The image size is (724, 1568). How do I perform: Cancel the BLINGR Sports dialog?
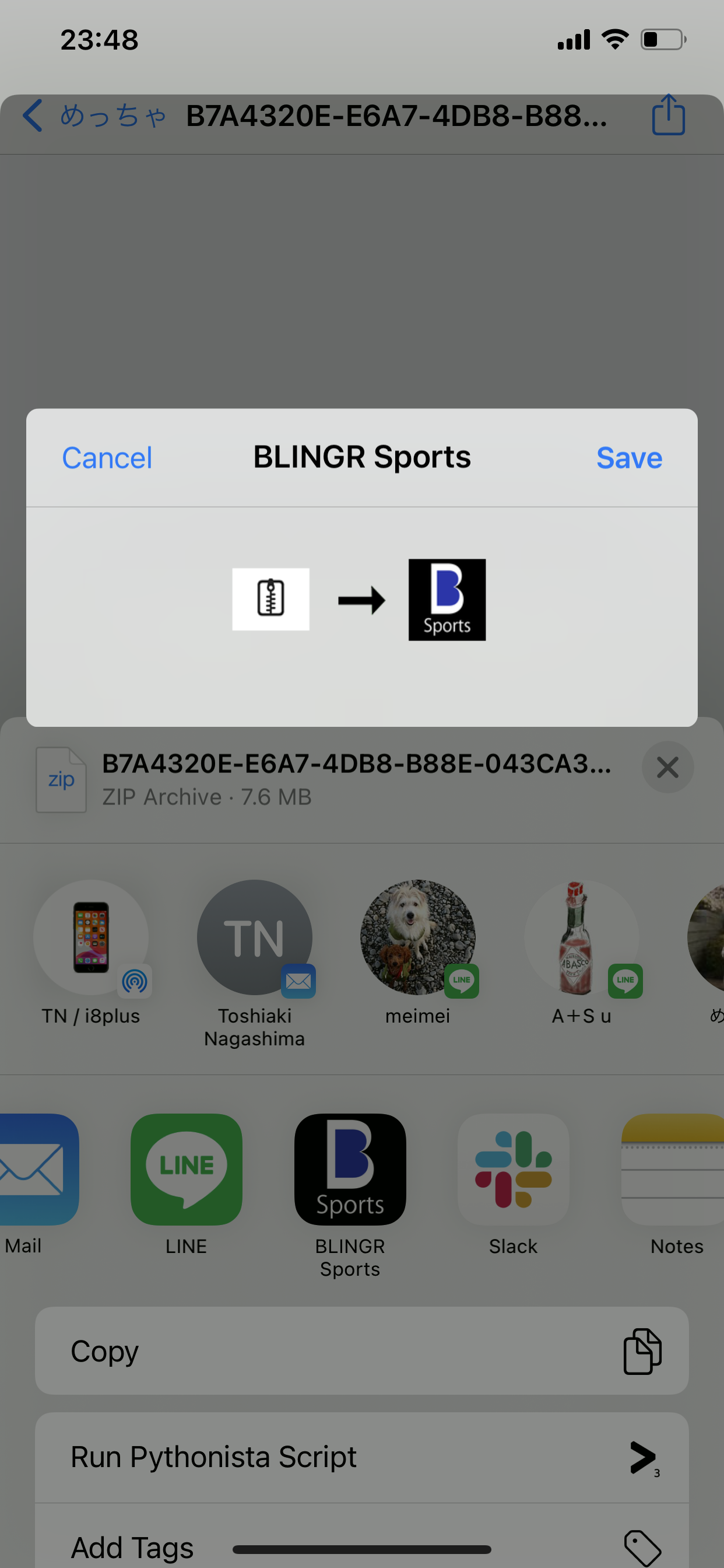point(107,458)
